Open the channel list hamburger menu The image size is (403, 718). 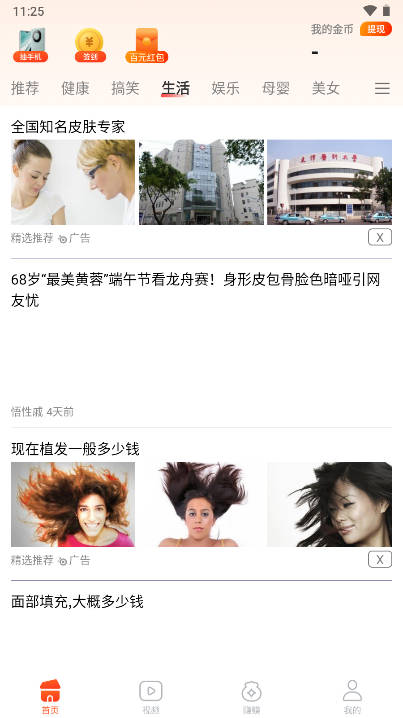tap(382, 88)
